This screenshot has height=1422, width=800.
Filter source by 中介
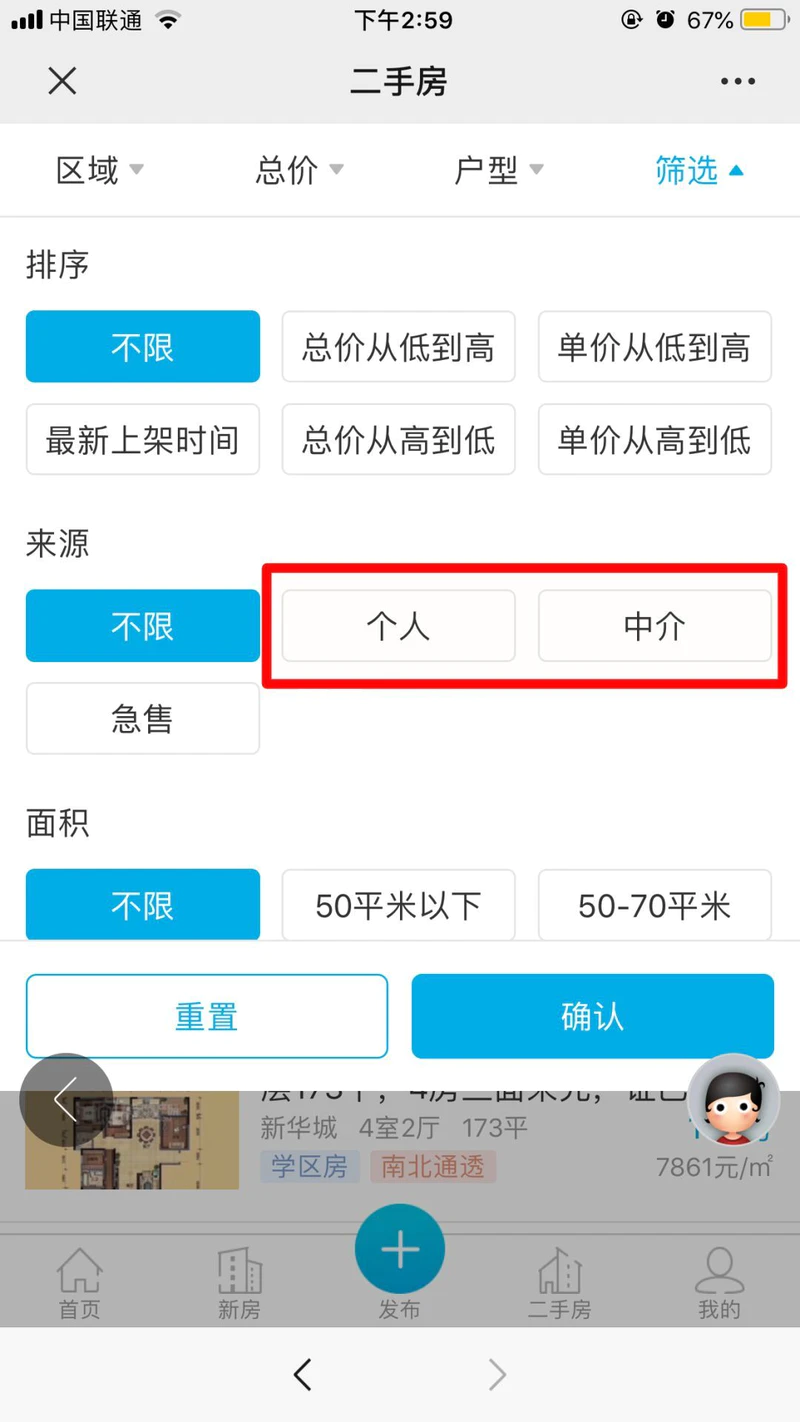(654, 626)
